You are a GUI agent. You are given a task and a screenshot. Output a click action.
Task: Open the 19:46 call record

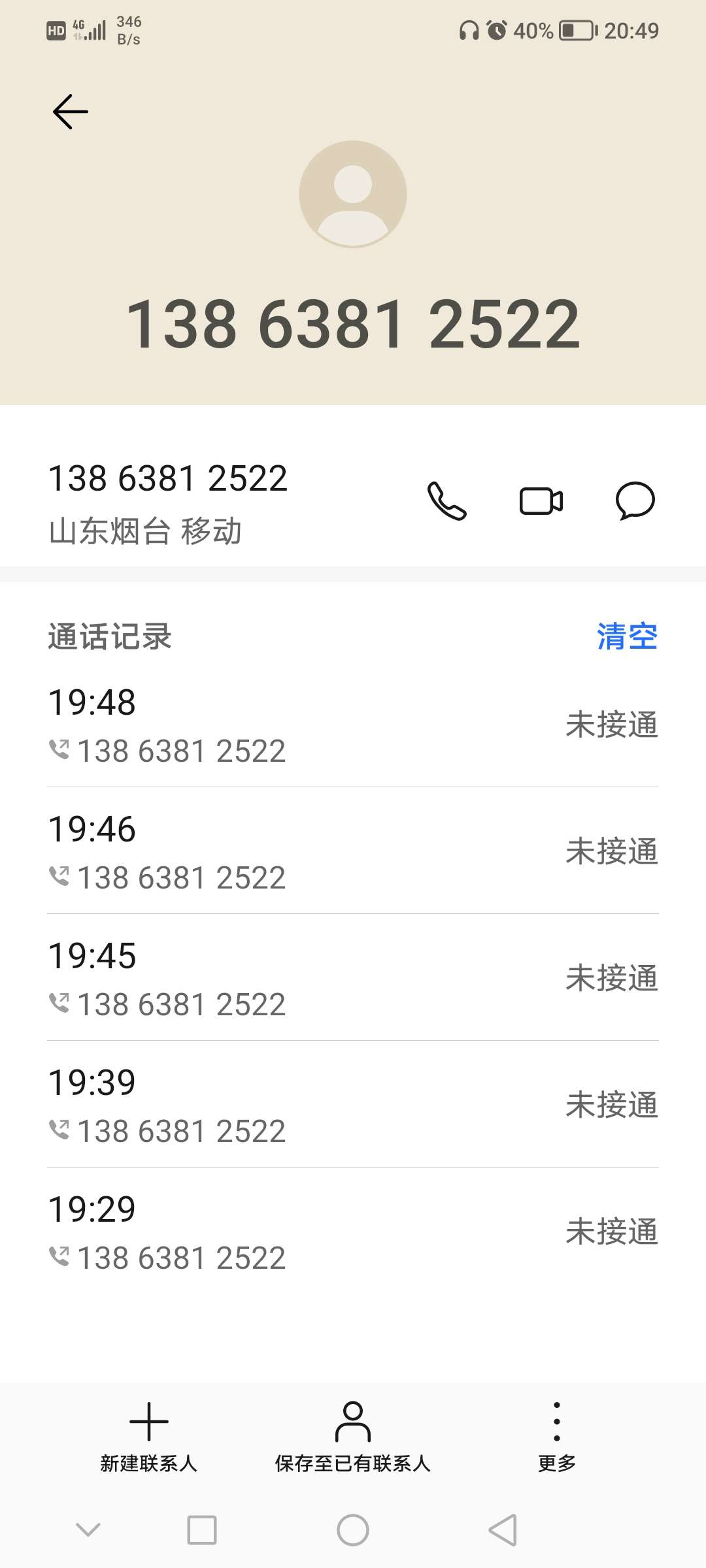(353, 851)
